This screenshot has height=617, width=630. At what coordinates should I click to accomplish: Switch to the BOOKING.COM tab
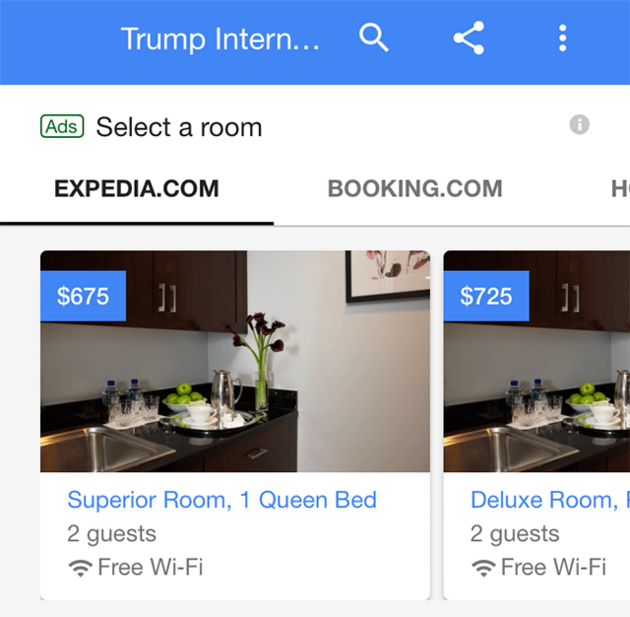[x=415, y=189]
